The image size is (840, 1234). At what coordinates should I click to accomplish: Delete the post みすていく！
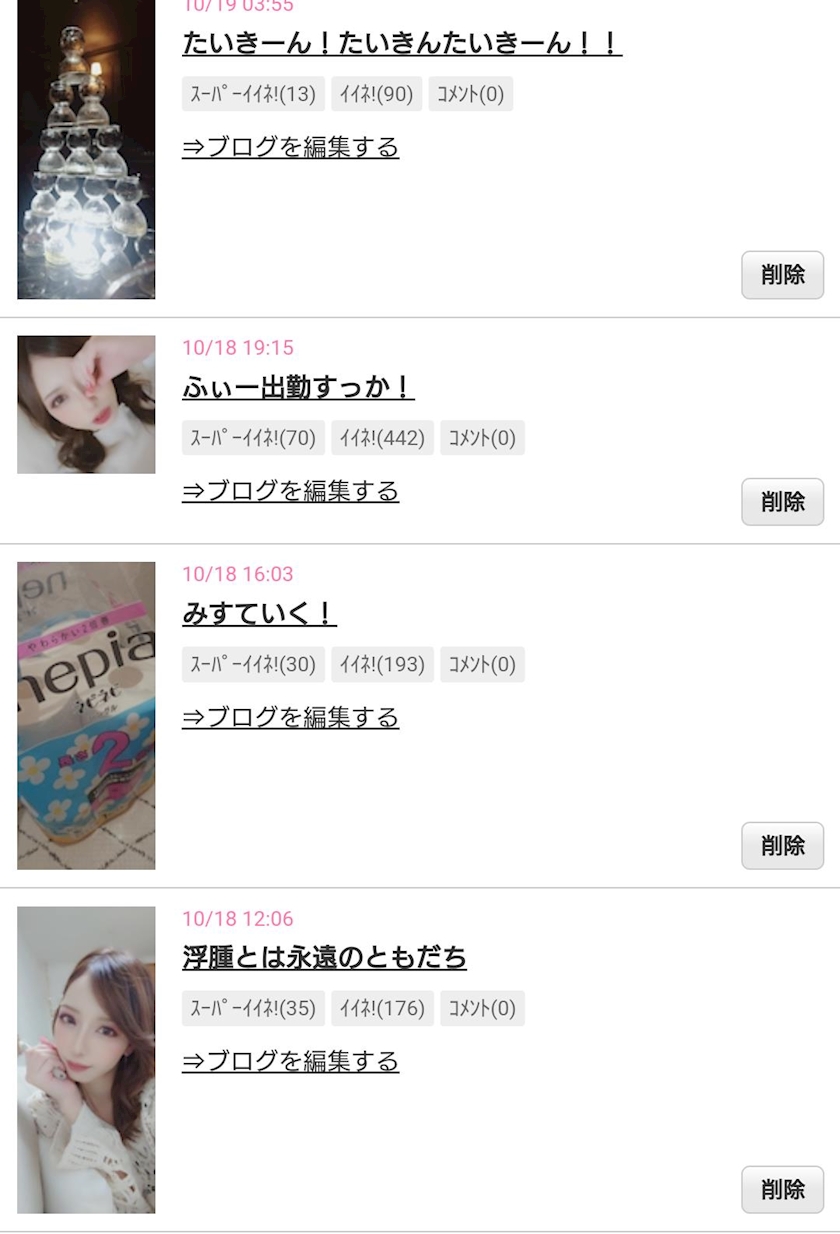click(x=783, y=845)
